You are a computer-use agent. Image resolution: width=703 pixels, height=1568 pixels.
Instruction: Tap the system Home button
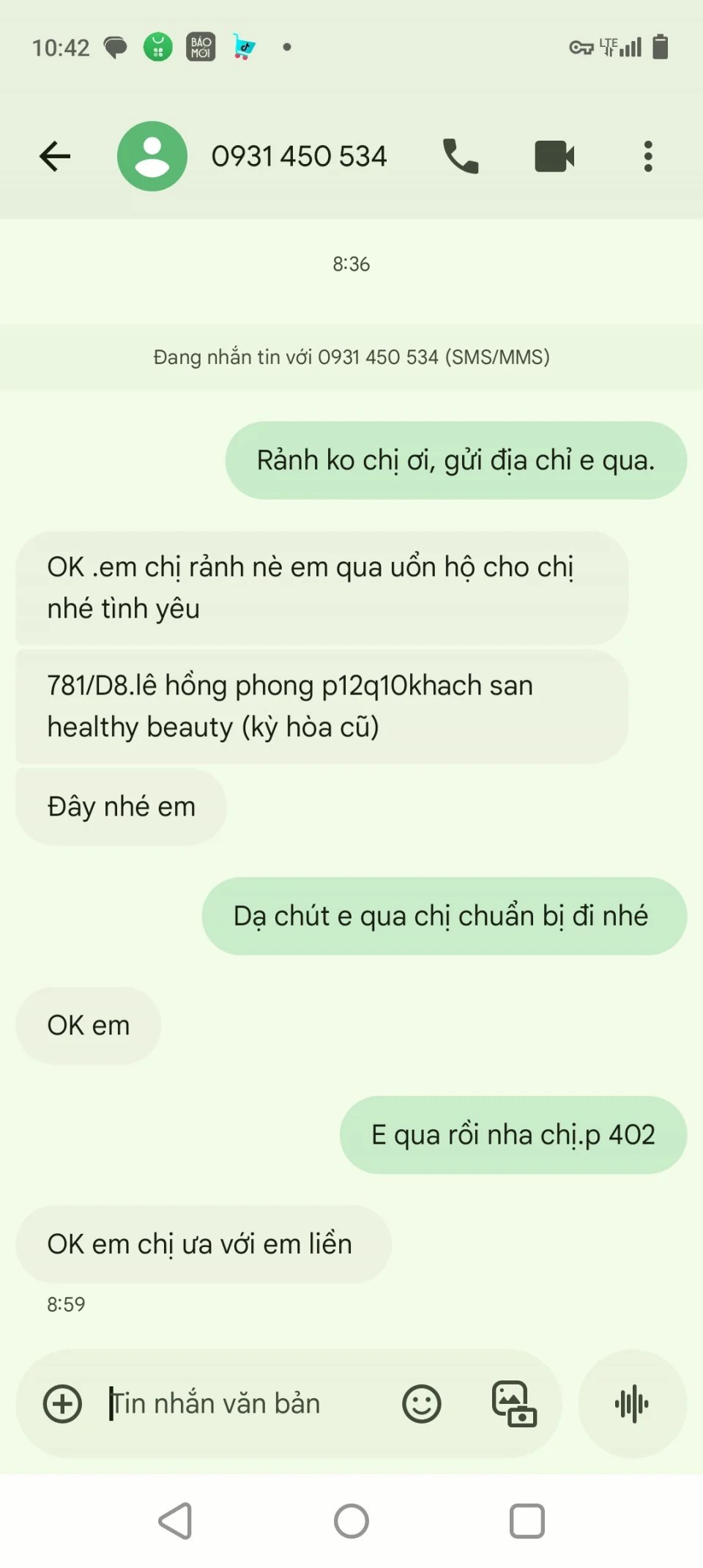(x=351, y=1521)
